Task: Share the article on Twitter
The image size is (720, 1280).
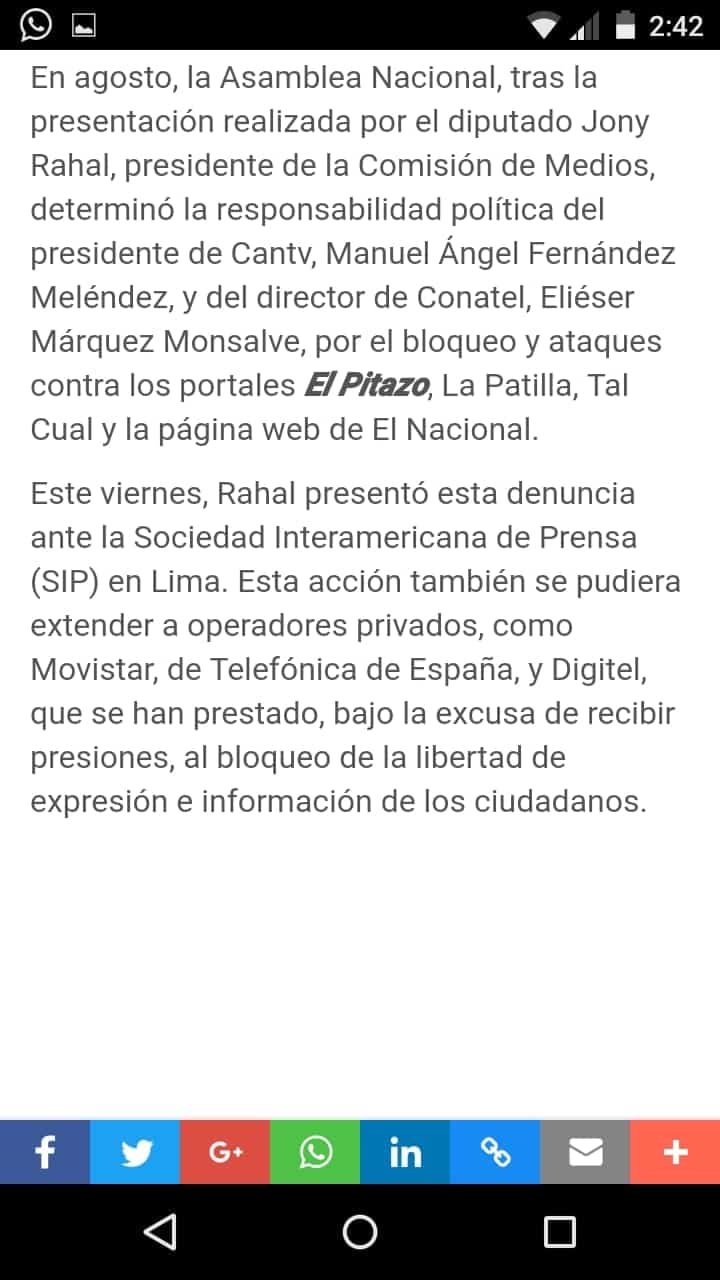Action: [135, 1152]
